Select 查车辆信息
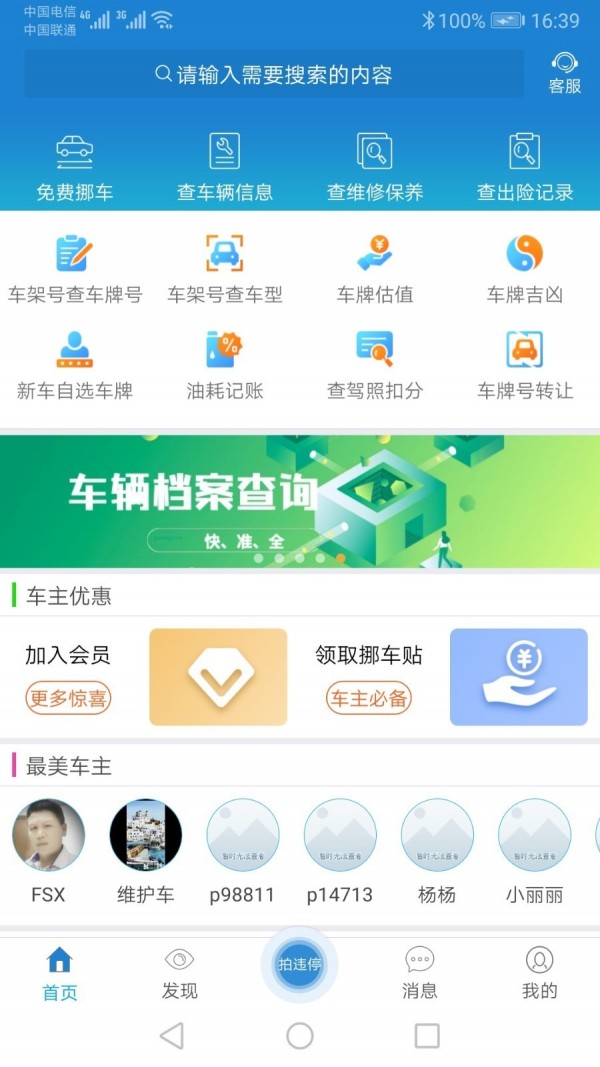Viewport: 600px width, 1067px height. (x=225, y=166)
